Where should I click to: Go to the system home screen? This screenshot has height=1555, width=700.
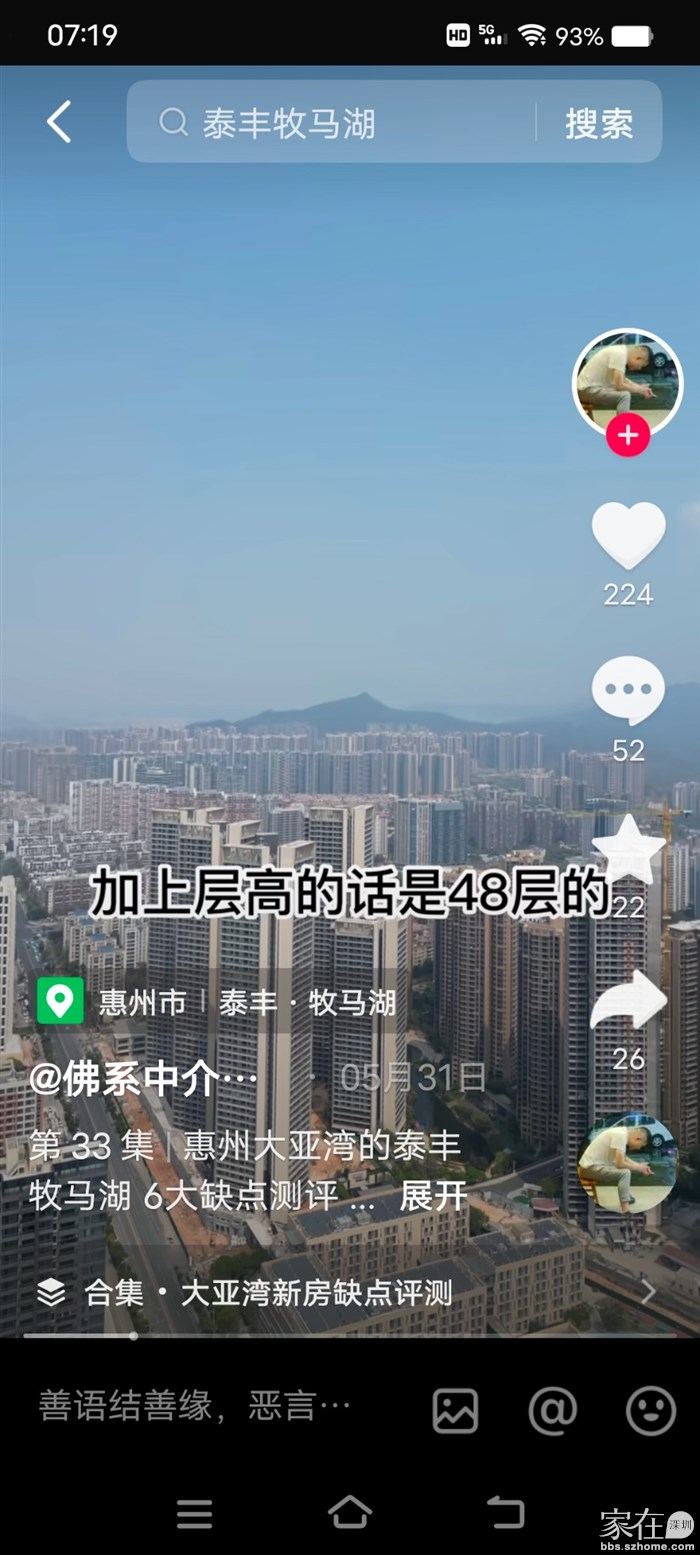coord(350,1511)
